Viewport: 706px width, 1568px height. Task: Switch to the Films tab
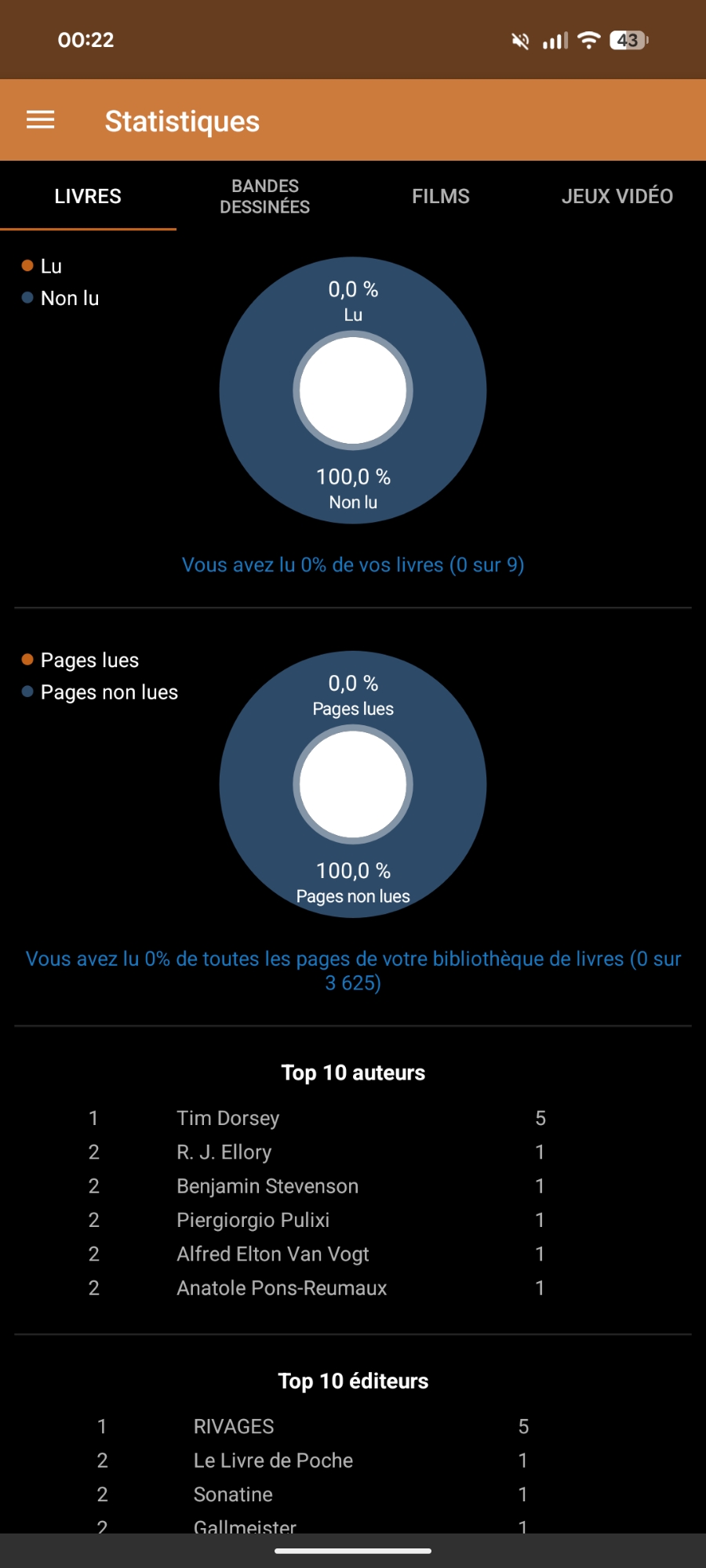pyautogui.click(x=441, y=196)
